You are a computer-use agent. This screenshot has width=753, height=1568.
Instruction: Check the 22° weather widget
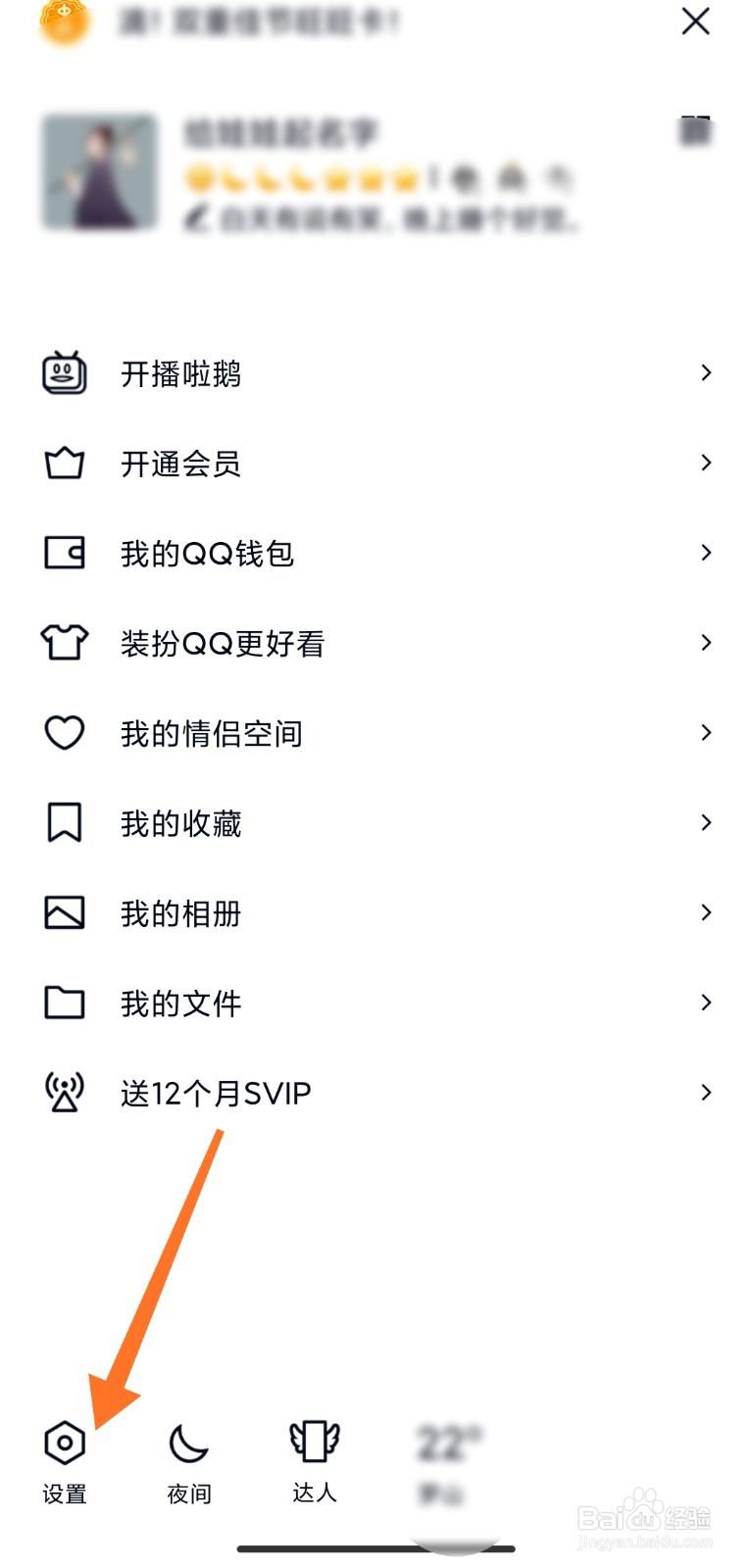click(x=447, y=1462)
